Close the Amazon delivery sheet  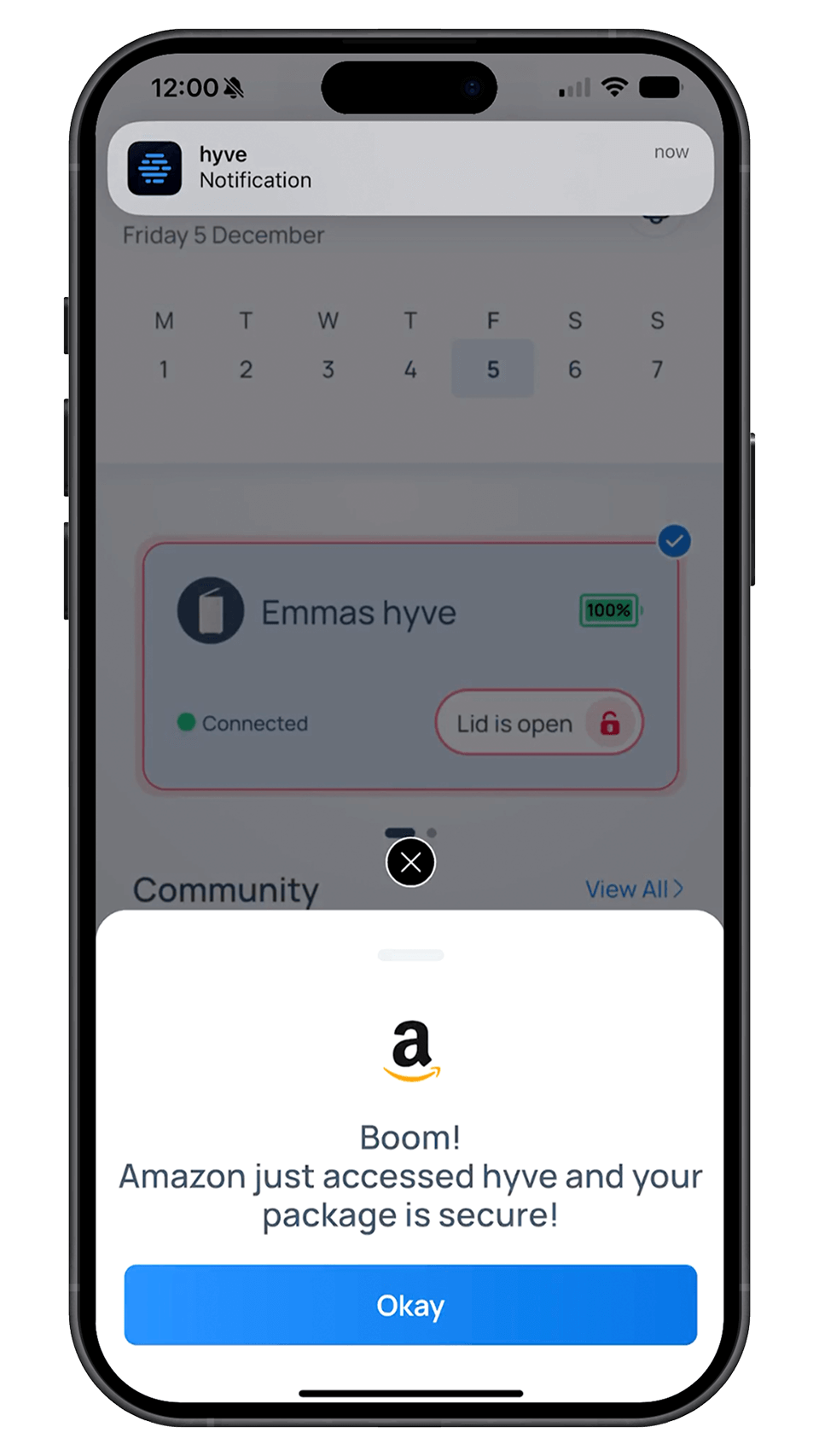(x=410, y=862)
